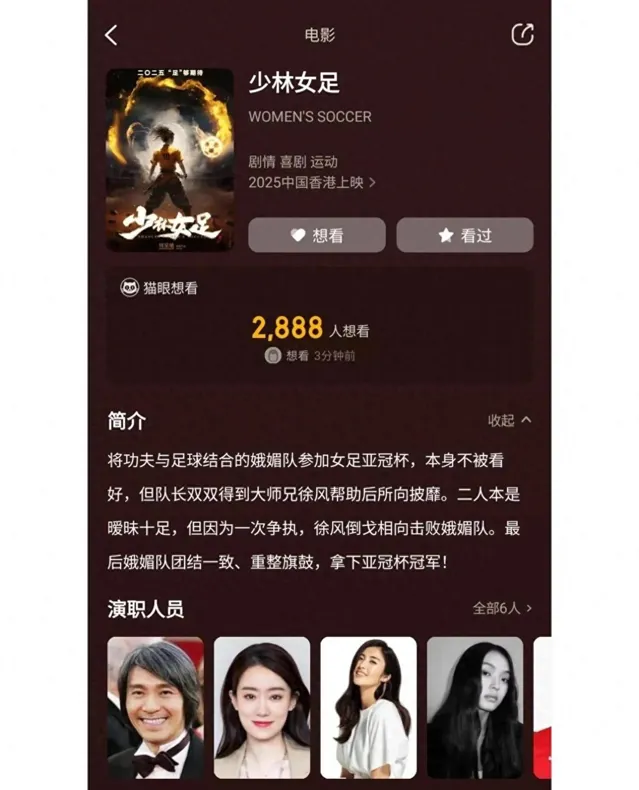Open the third cast member photo
Image resolution: width=639 pixels, height=790 pixels.
point(368,707)
